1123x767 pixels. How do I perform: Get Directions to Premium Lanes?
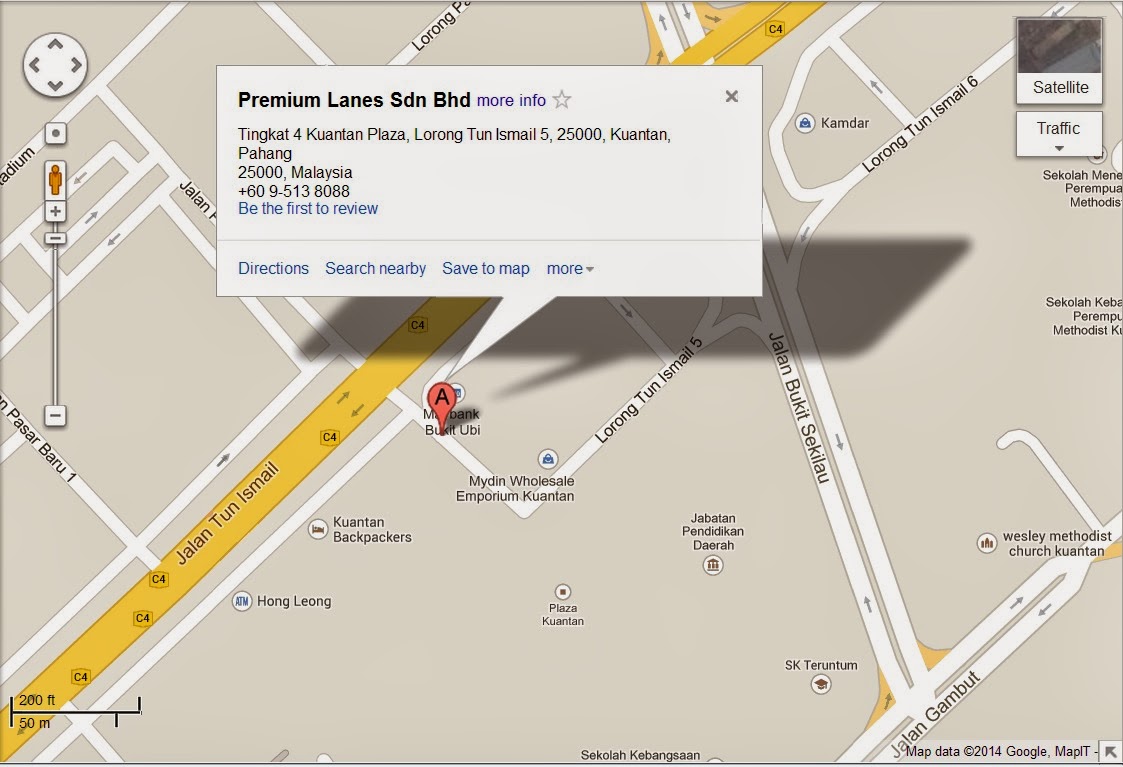coord(273,268)
